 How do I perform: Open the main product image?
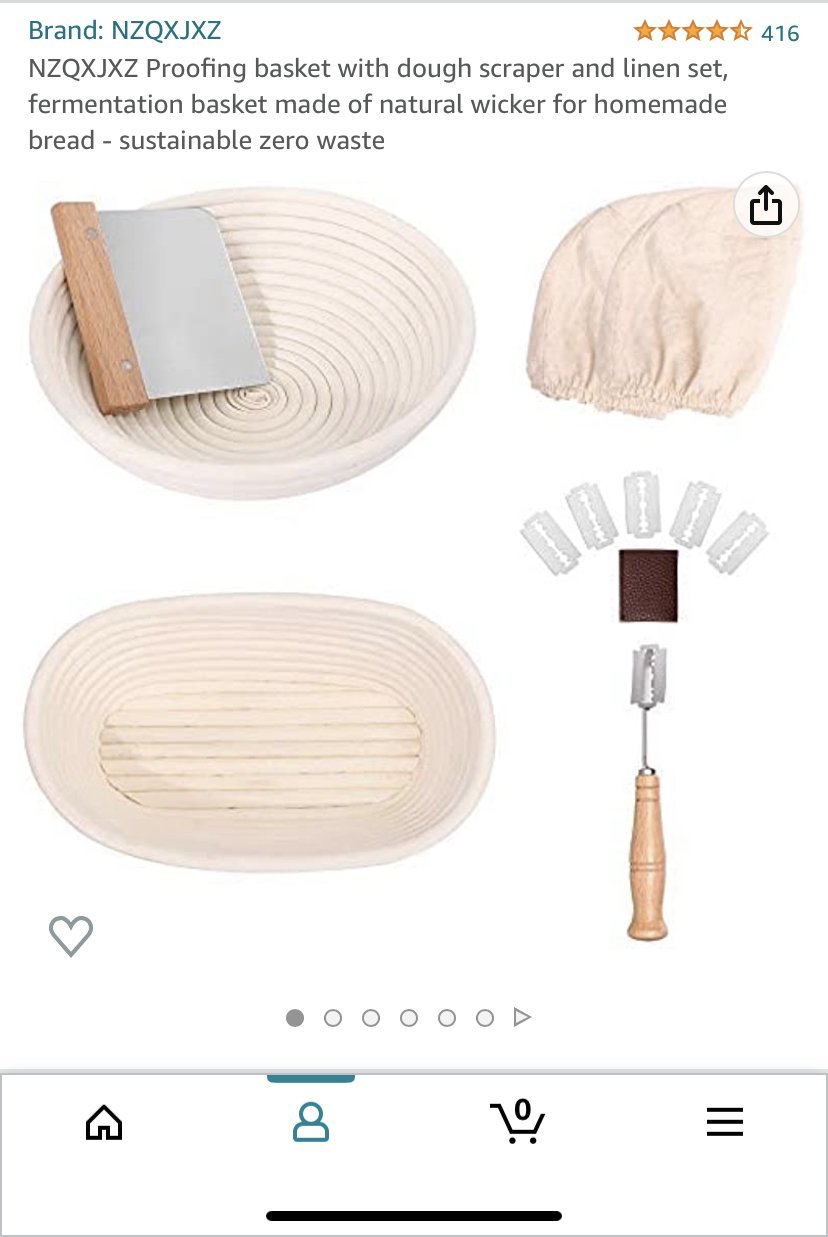[x=414, y=563]
